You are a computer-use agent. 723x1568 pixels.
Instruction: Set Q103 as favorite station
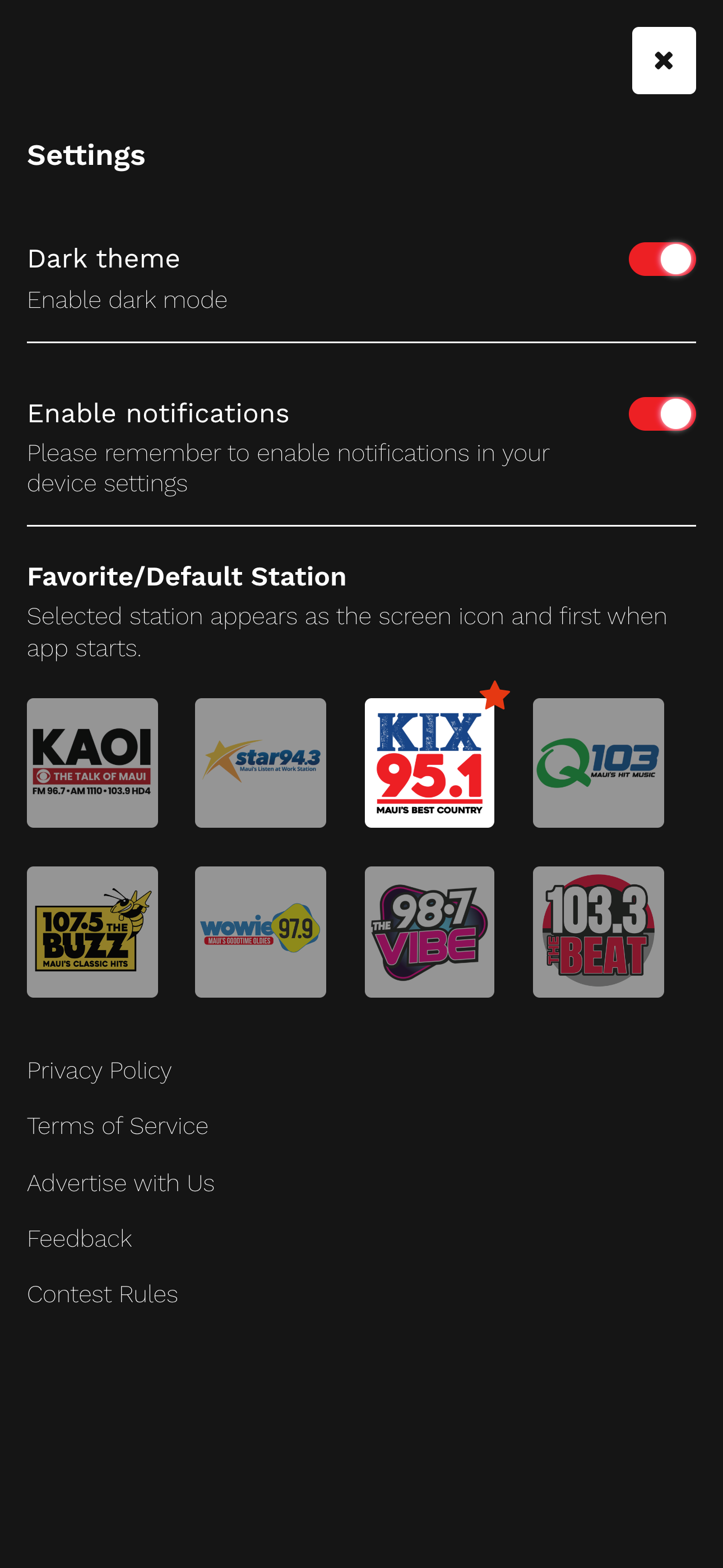598,763
